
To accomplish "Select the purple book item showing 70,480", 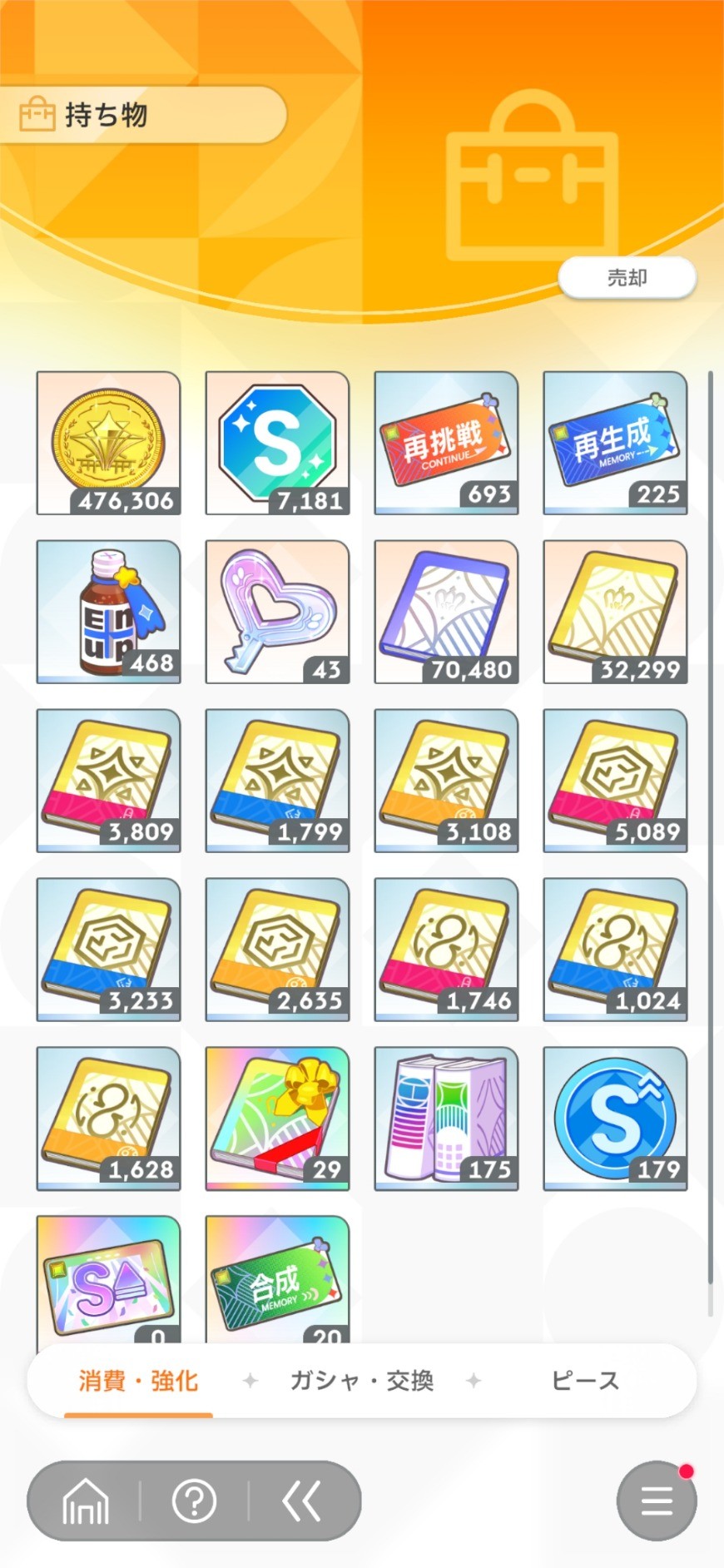I will pos(446,613).
